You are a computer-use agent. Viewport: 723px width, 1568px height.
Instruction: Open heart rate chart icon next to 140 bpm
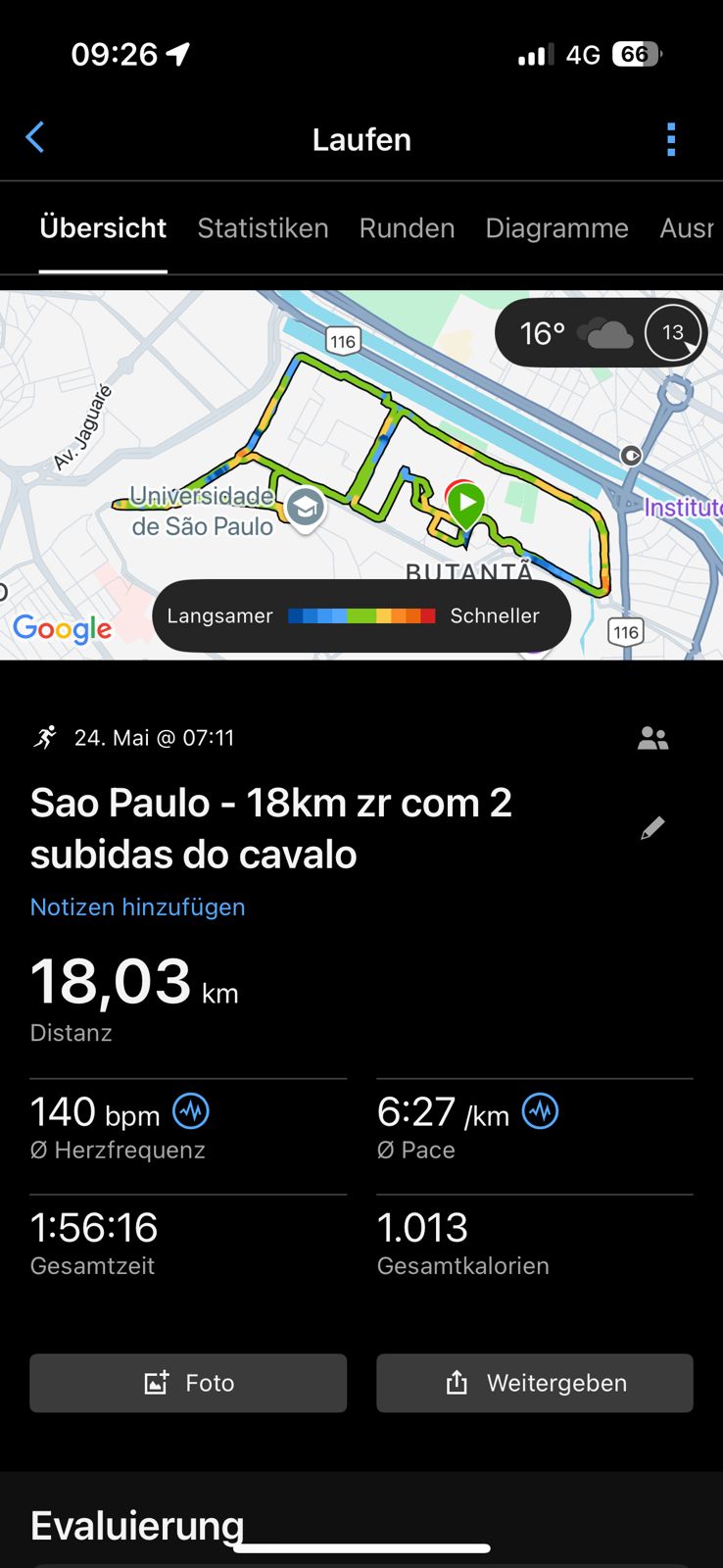pos(191,1111)
